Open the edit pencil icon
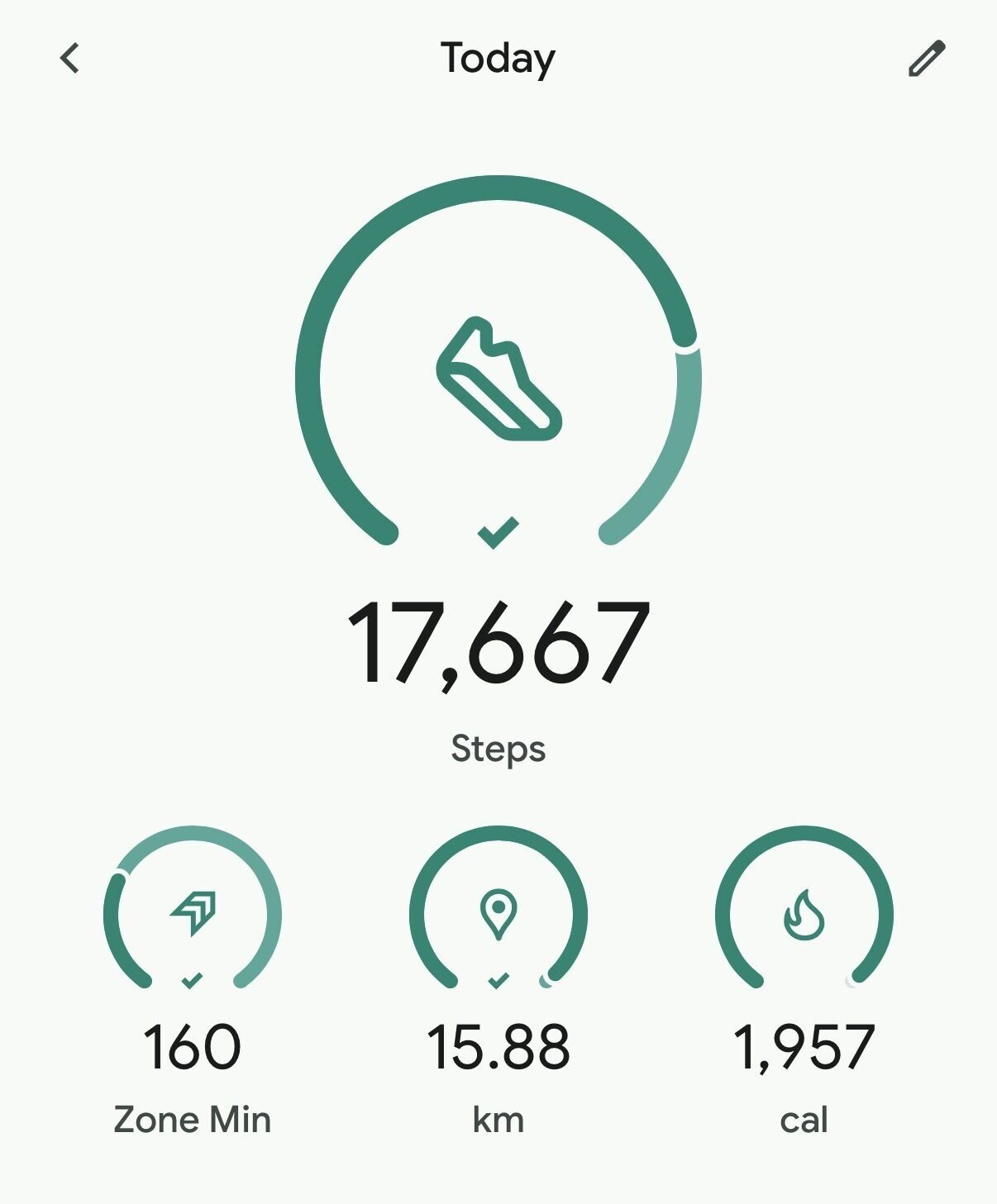997x1204 pixels. [x=927, y=59]
